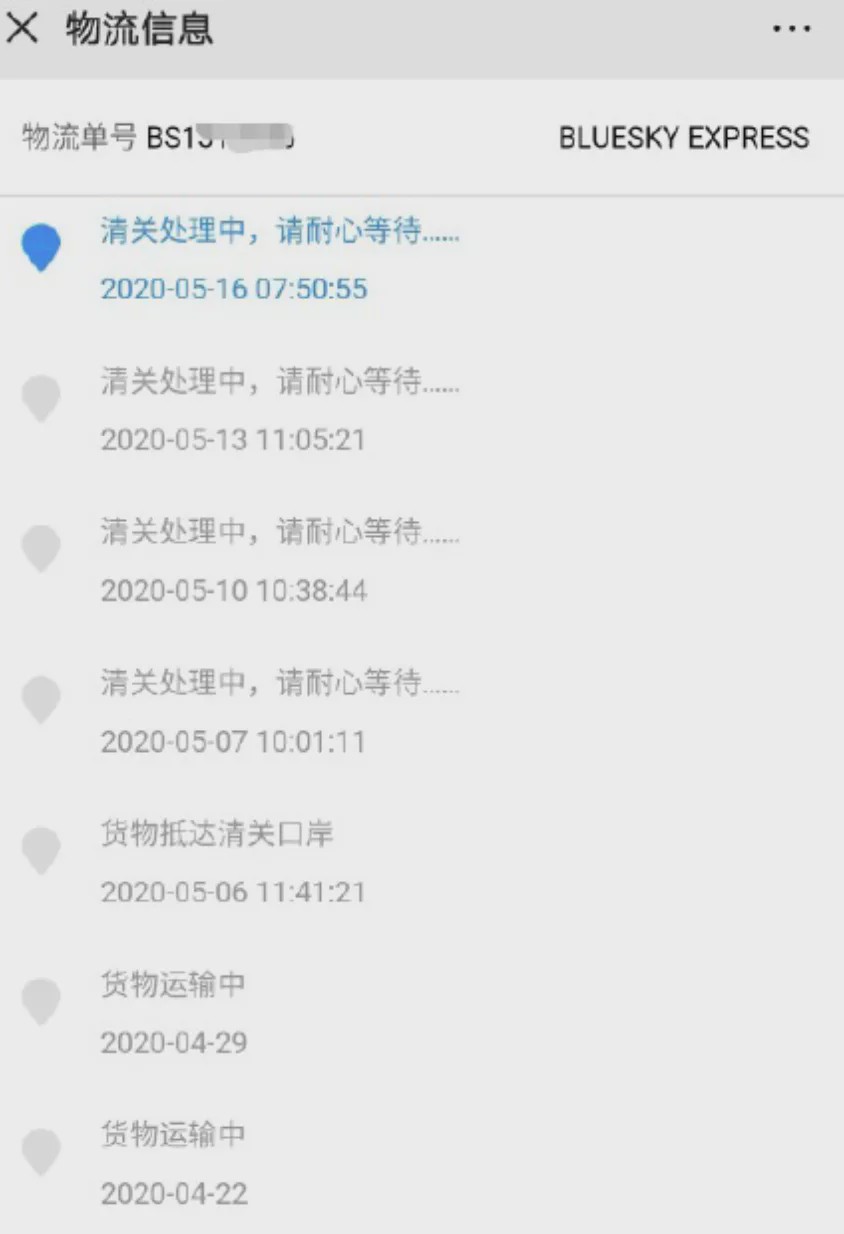Open the three-dot more options menu

click(793, 29)
